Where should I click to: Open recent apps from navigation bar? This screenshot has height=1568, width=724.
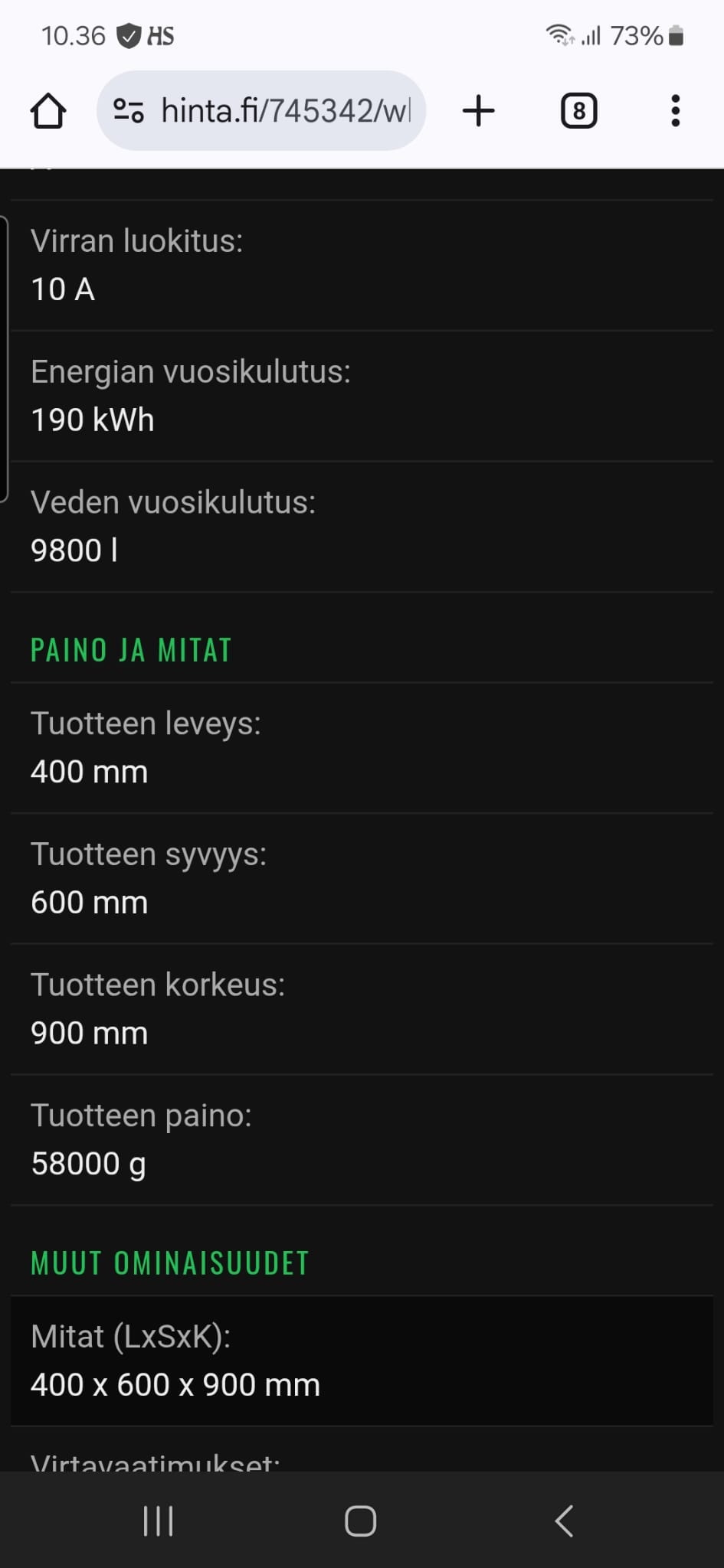point(159,1521)
